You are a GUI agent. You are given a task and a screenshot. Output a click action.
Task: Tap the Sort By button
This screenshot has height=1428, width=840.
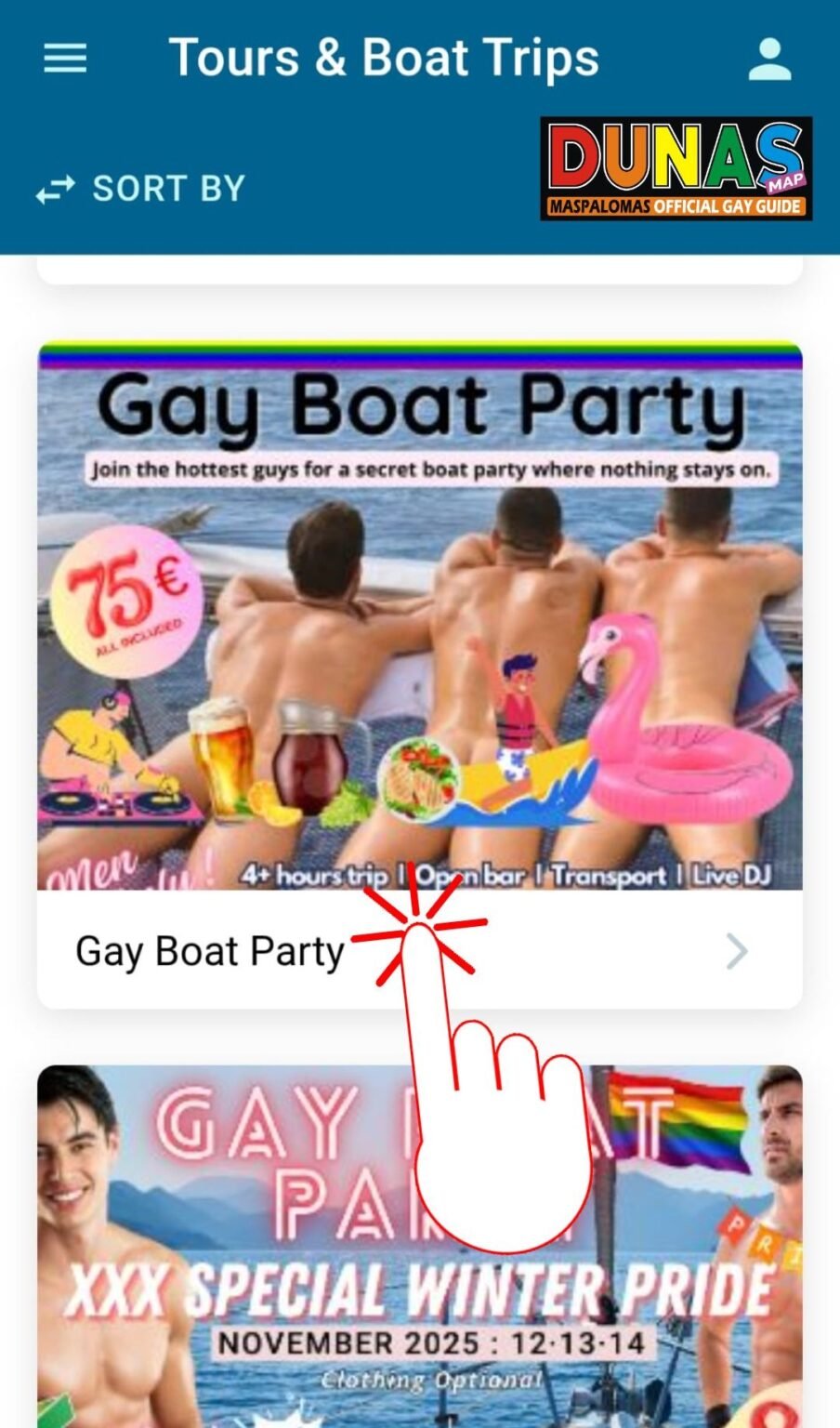click(141, 189)
